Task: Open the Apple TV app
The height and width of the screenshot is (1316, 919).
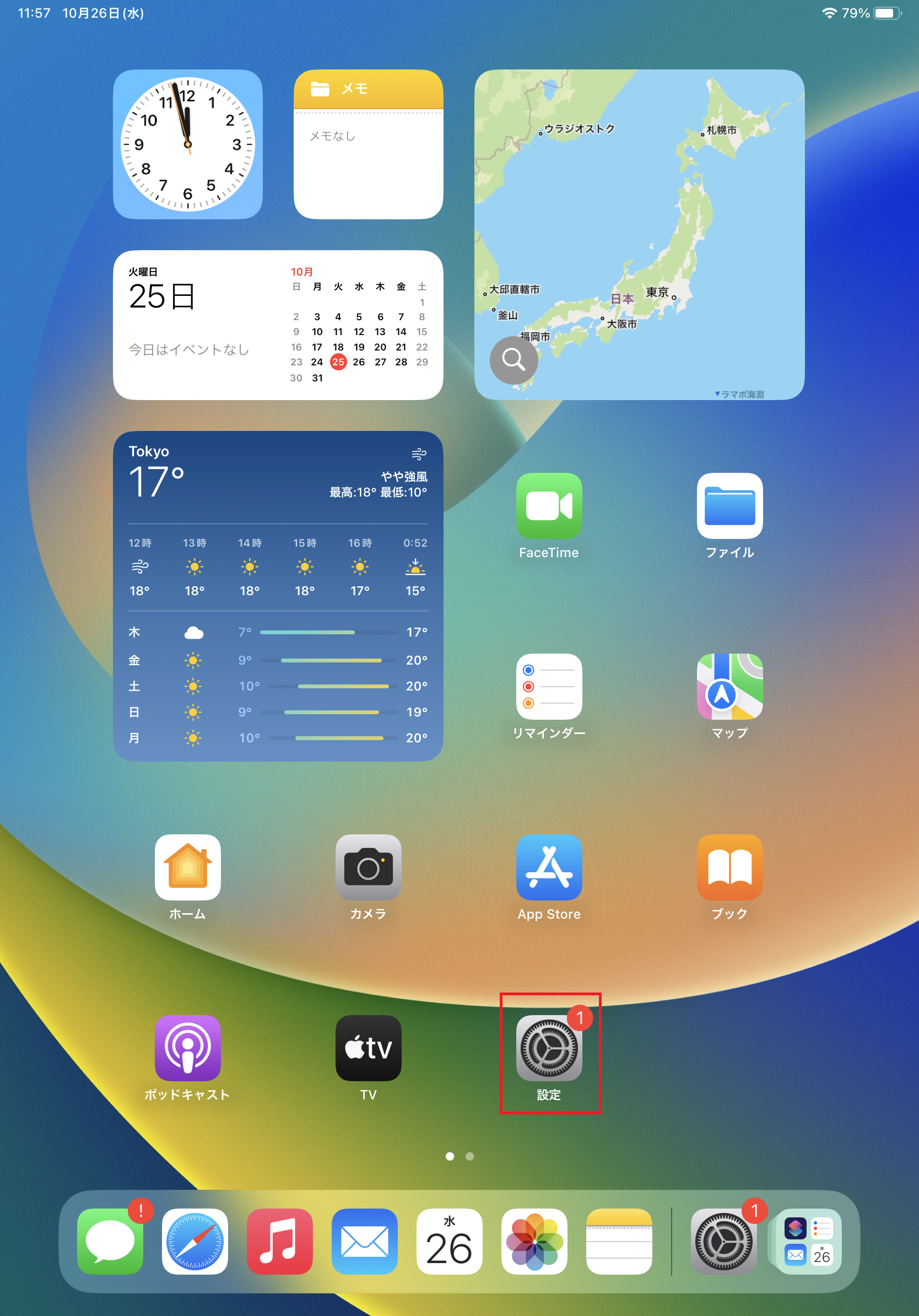Action: tap(369, 1048)
